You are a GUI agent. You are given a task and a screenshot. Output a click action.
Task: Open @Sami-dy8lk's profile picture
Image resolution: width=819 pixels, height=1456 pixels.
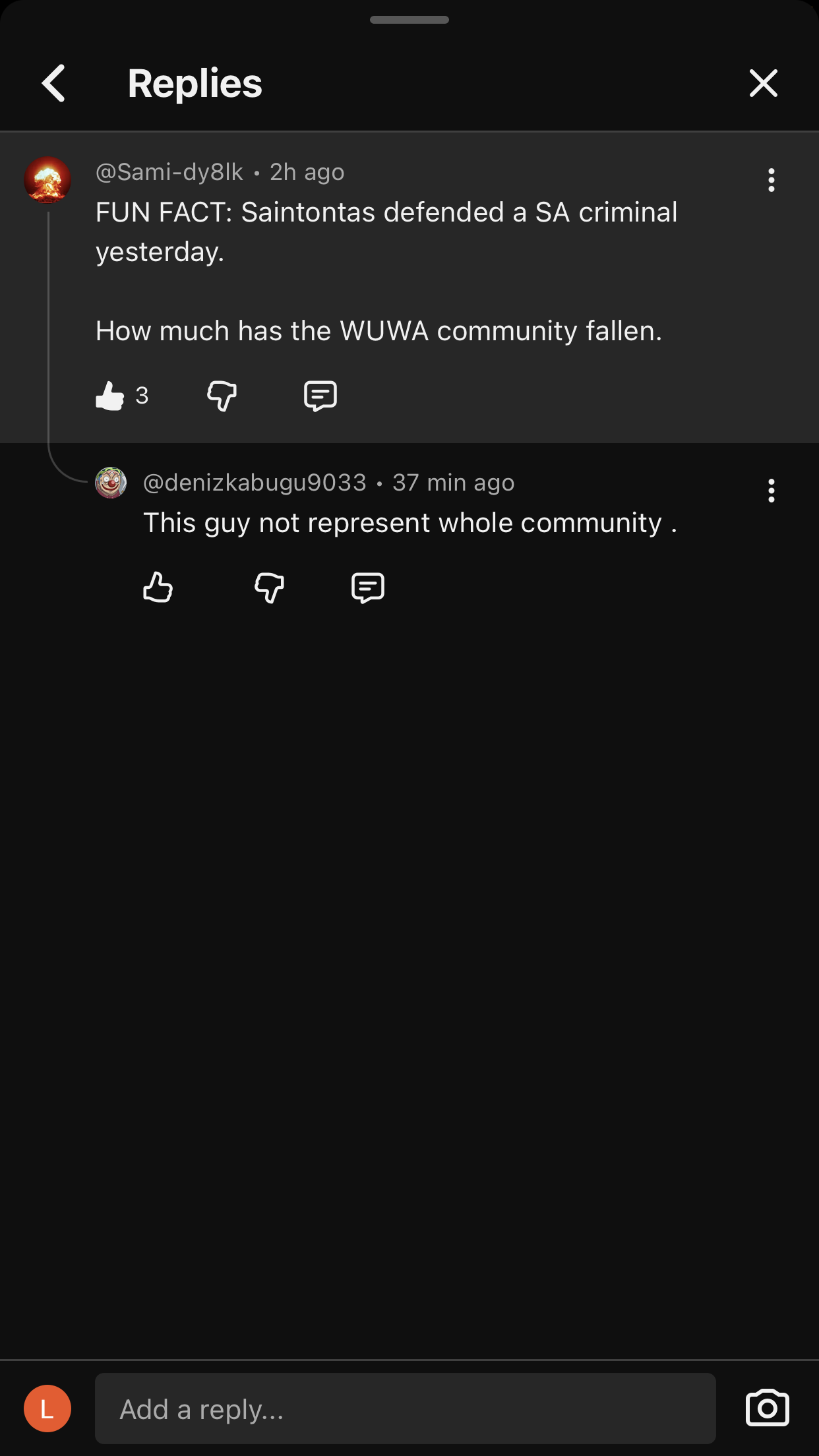point(47,180)
